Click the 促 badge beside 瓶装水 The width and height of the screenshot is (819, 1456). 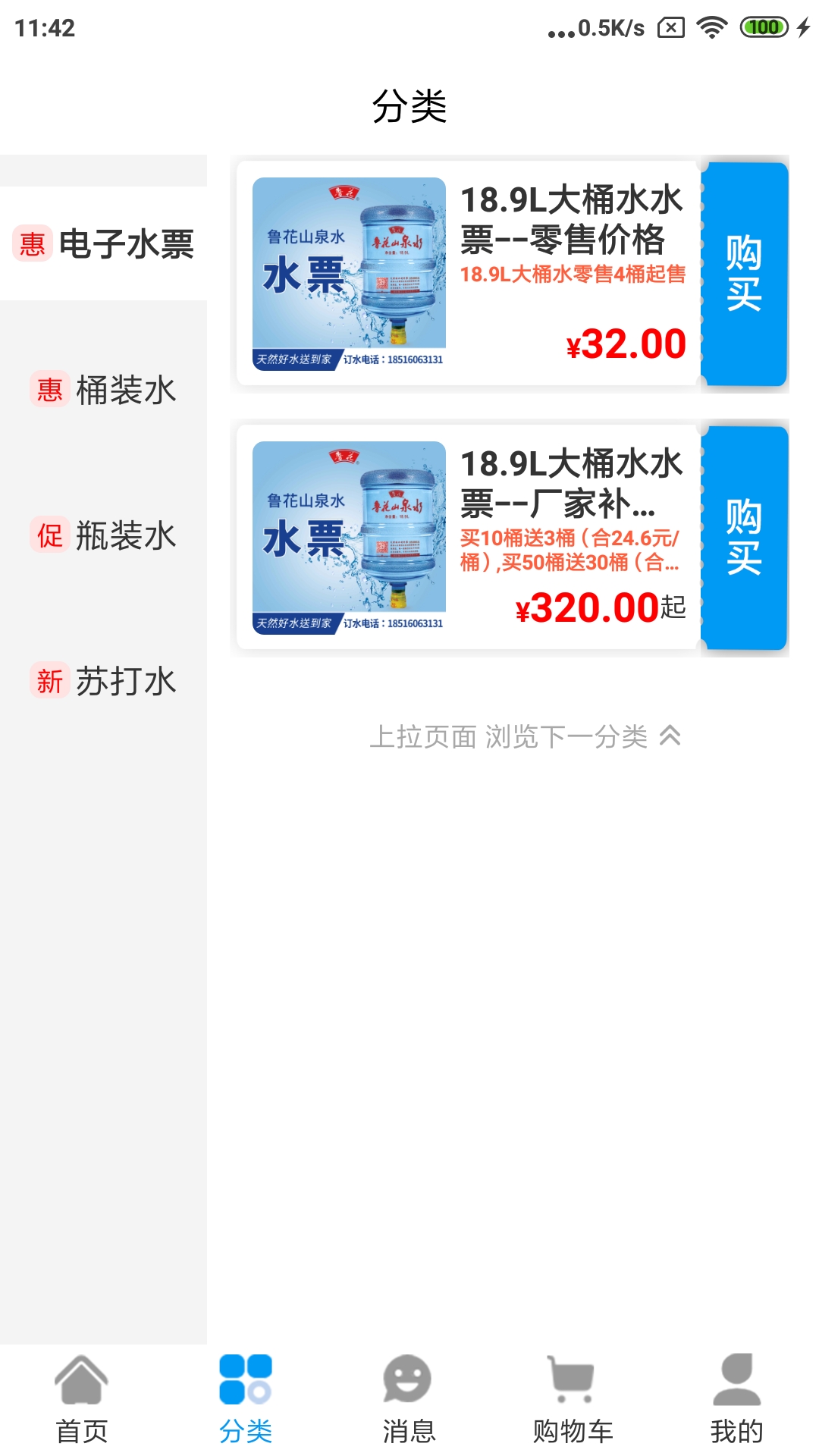(49, 537)
